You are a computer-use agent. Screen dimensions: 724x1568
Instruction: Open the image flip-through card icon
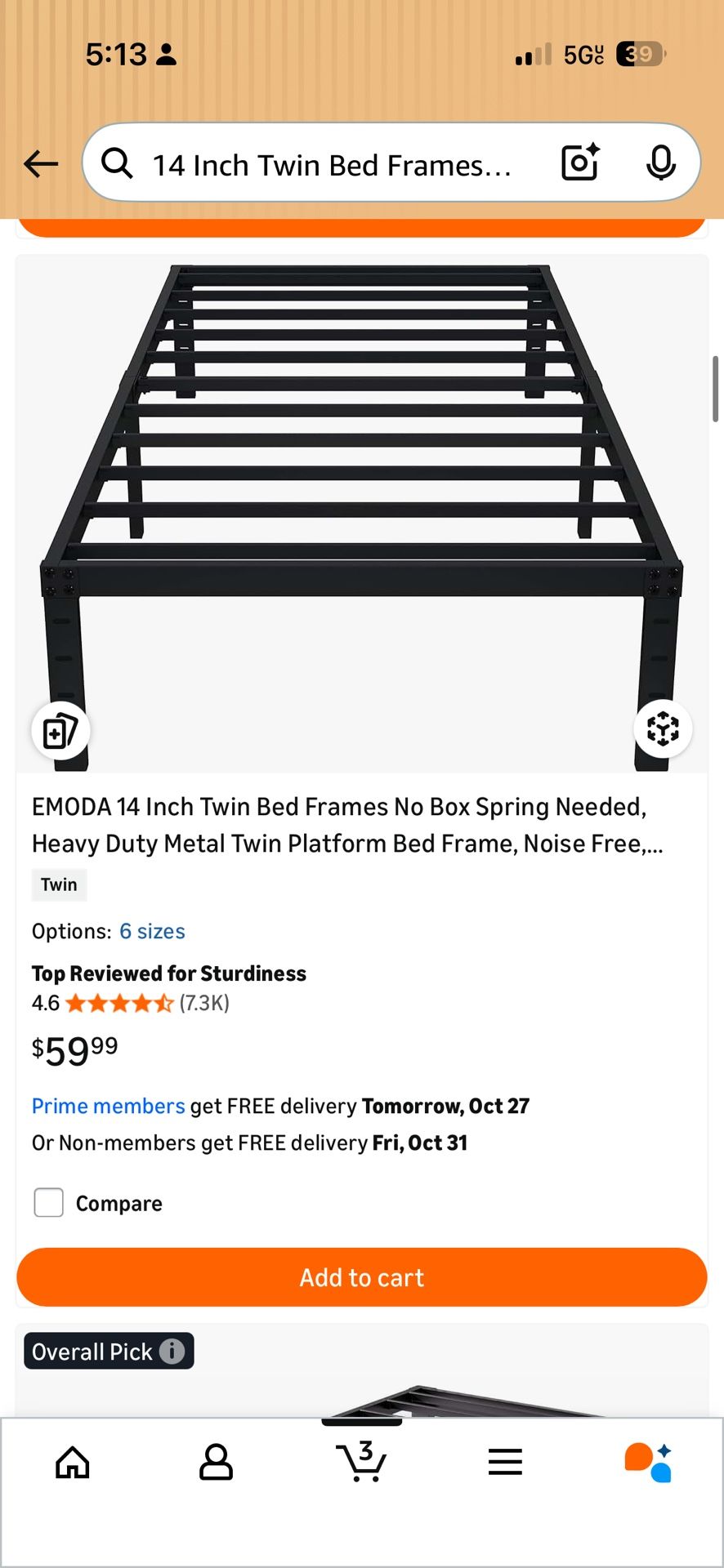[x=60, y=729]
